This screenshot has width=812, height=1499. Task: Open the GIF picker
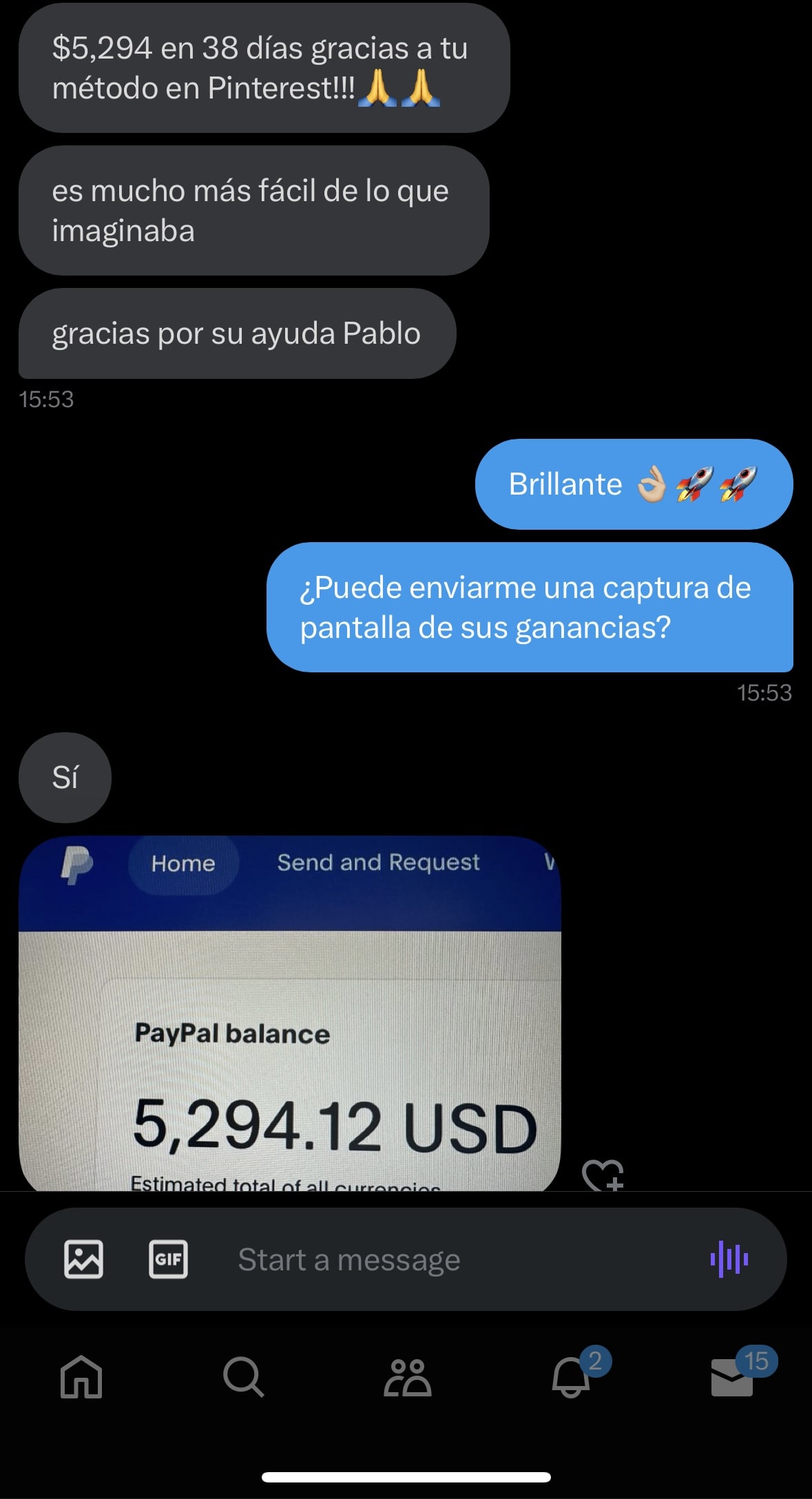coord(168,1259)
